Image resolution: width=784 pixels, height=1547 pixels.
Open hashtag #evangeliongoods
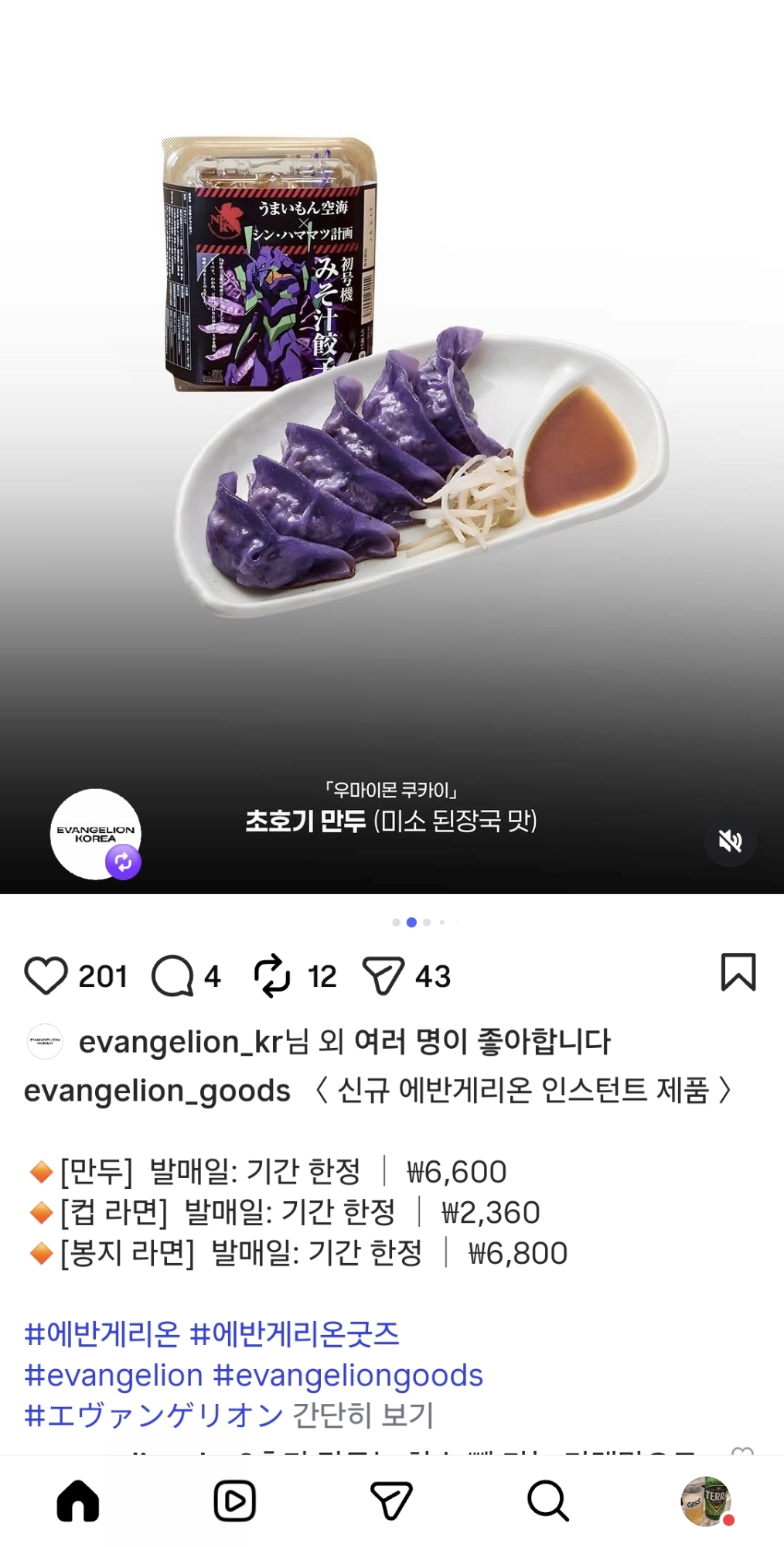(348, 1375)
